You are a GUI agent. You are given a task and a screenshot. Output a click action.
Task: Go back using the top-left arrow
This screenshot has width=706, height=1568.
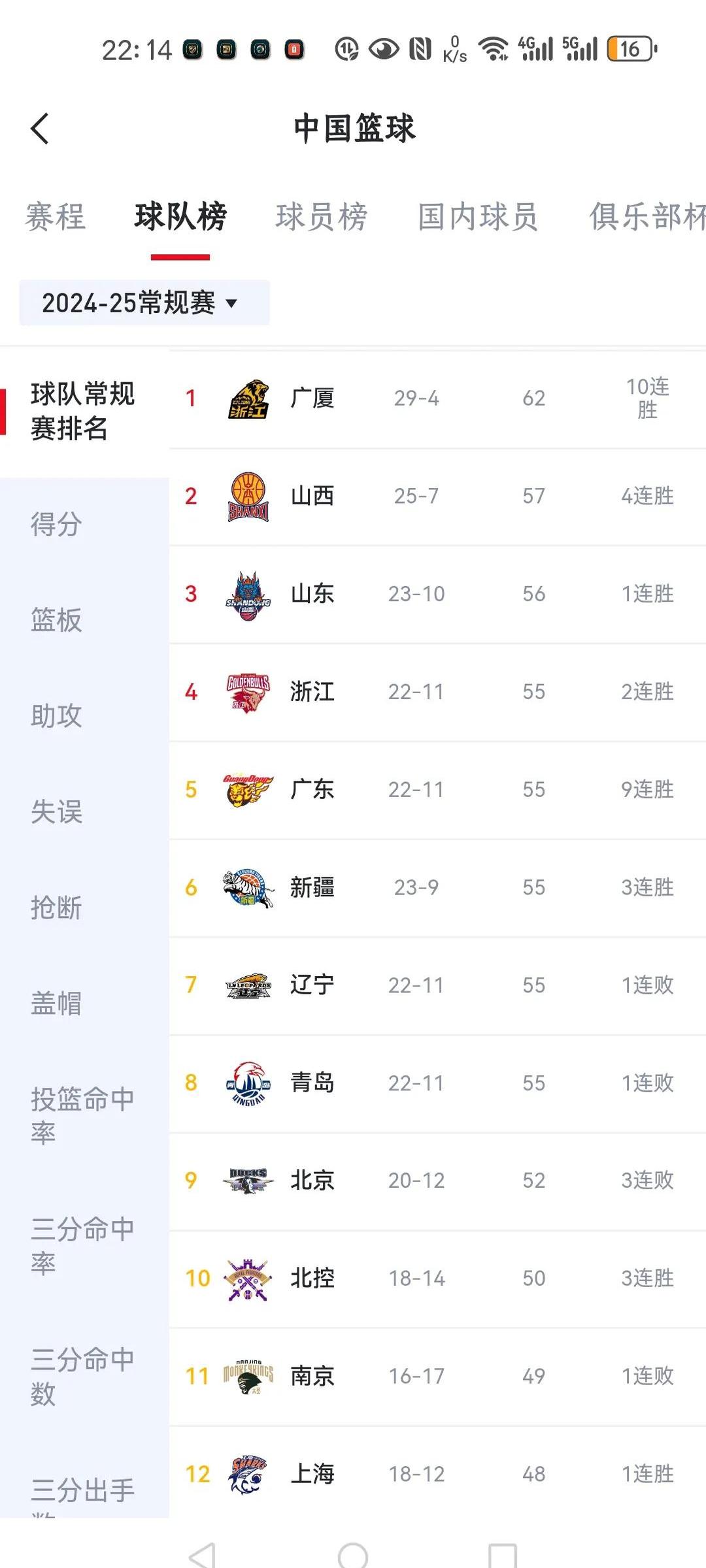[x=41, y=128]
